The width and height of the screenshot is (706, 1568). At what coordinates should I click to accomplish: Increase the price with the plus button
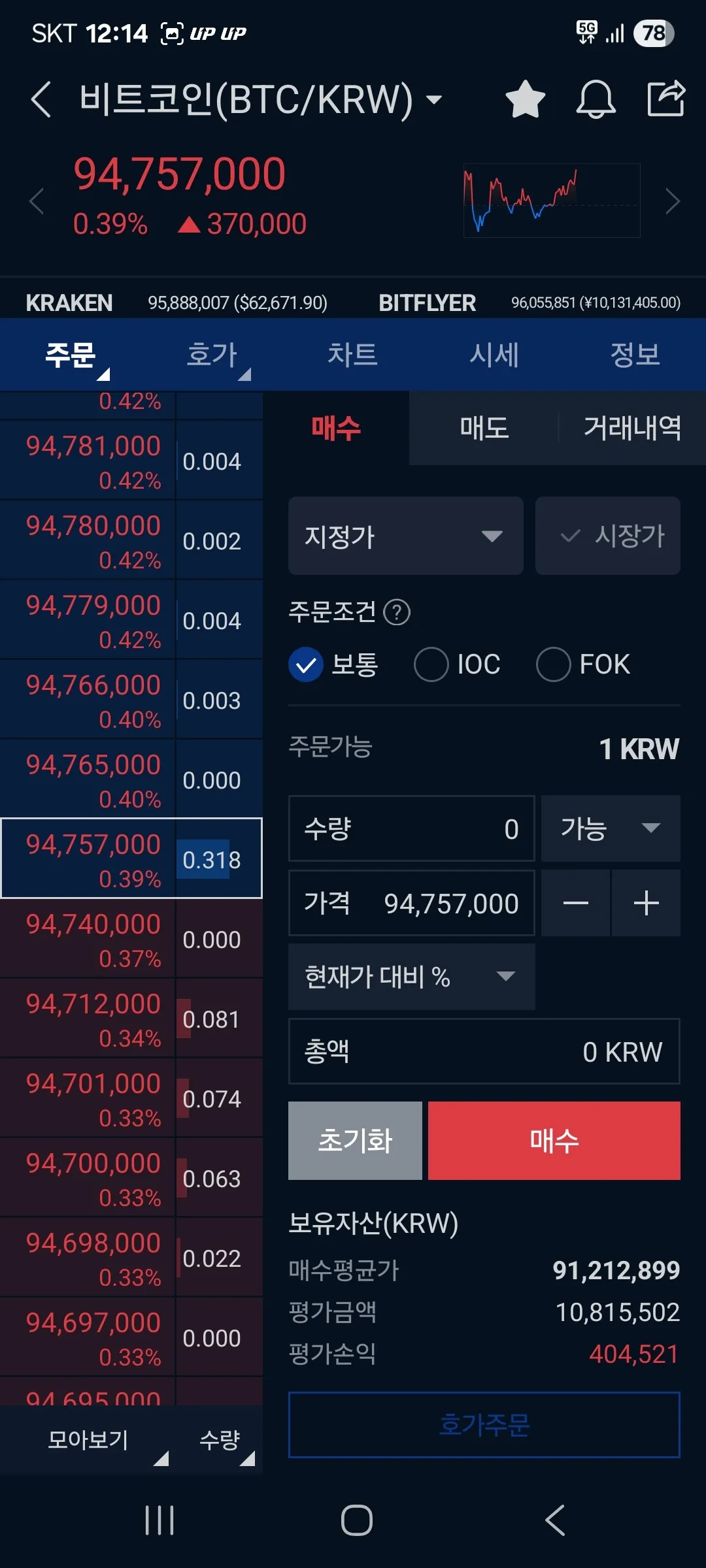click(x=646, y=903)
